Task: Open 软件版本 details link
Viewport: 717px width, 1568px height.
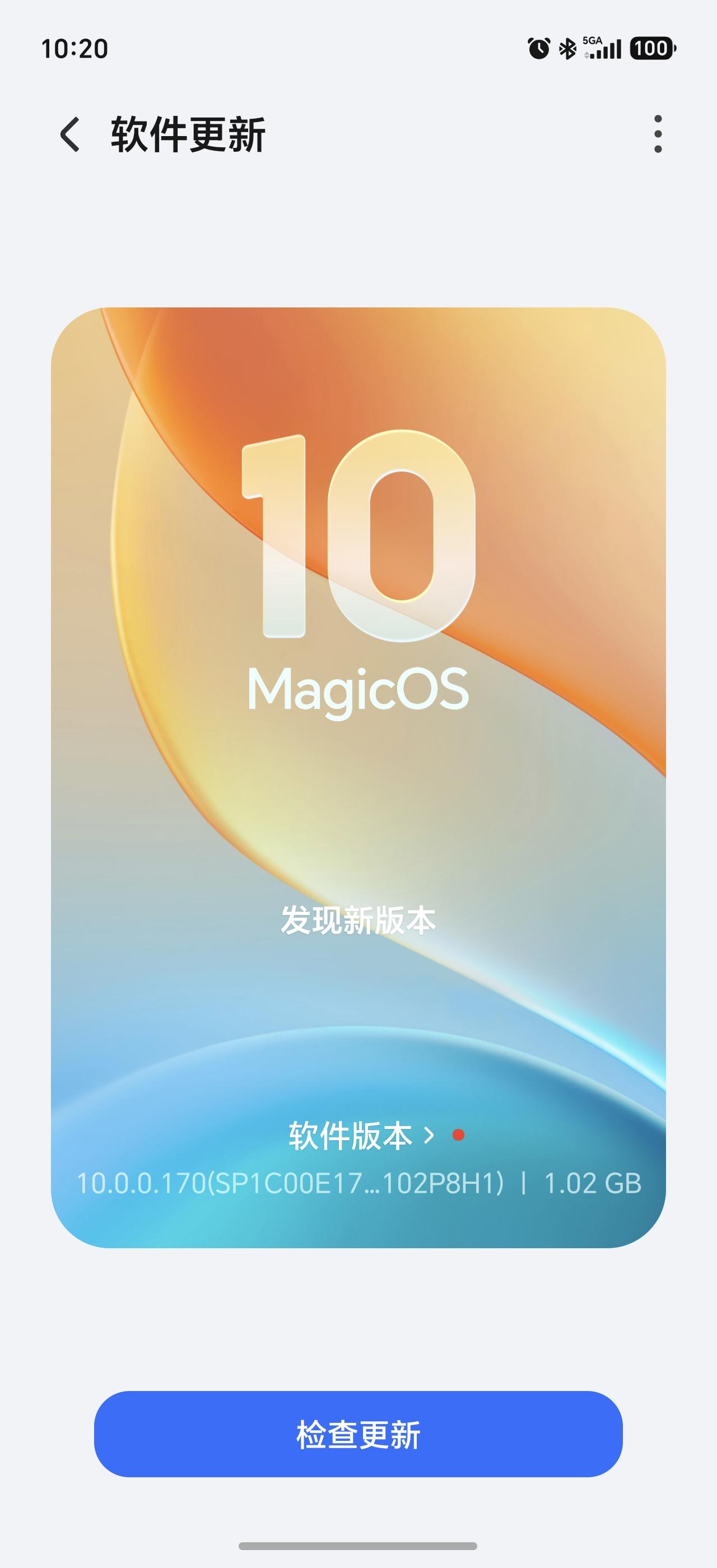Action: 361,1135
